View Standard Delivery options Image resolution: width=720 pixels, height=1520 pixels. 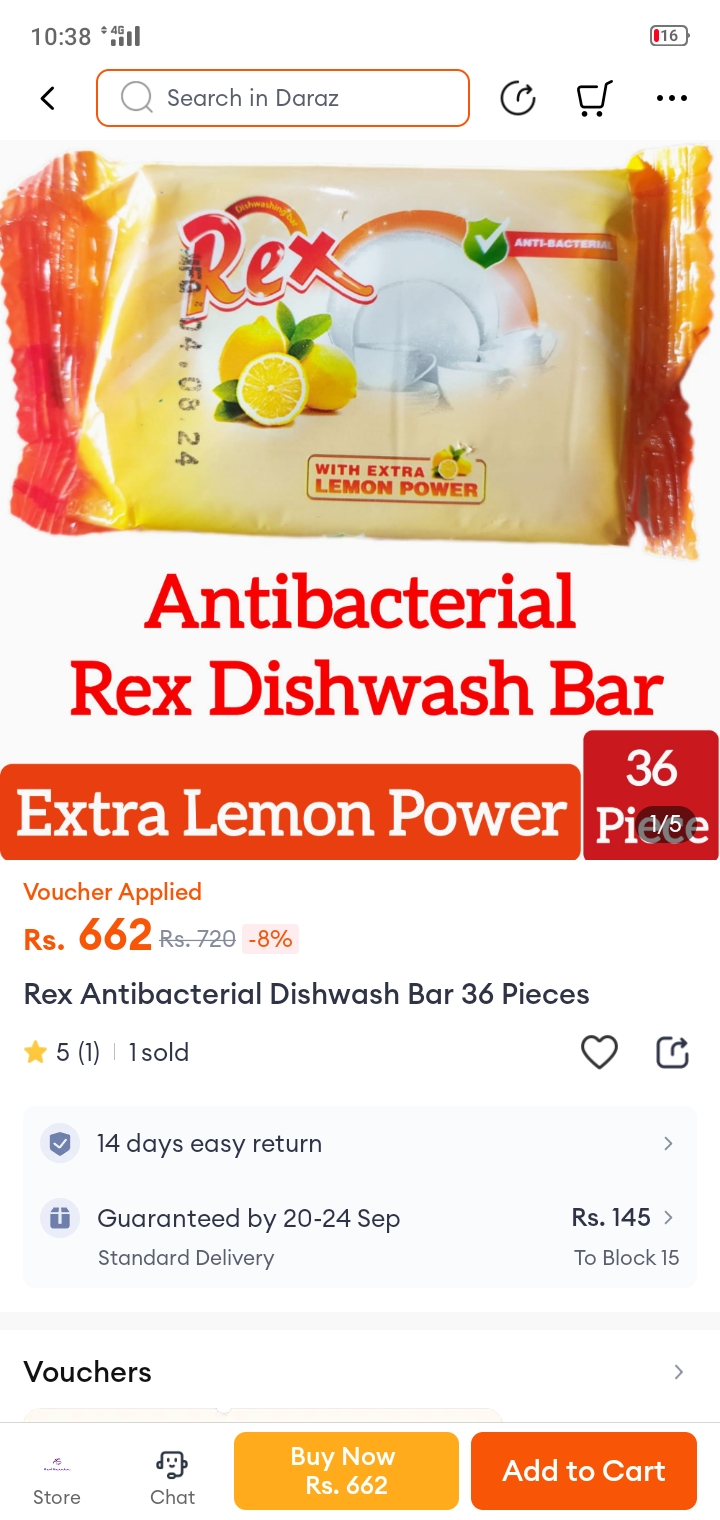click(x=360, y=1236)
